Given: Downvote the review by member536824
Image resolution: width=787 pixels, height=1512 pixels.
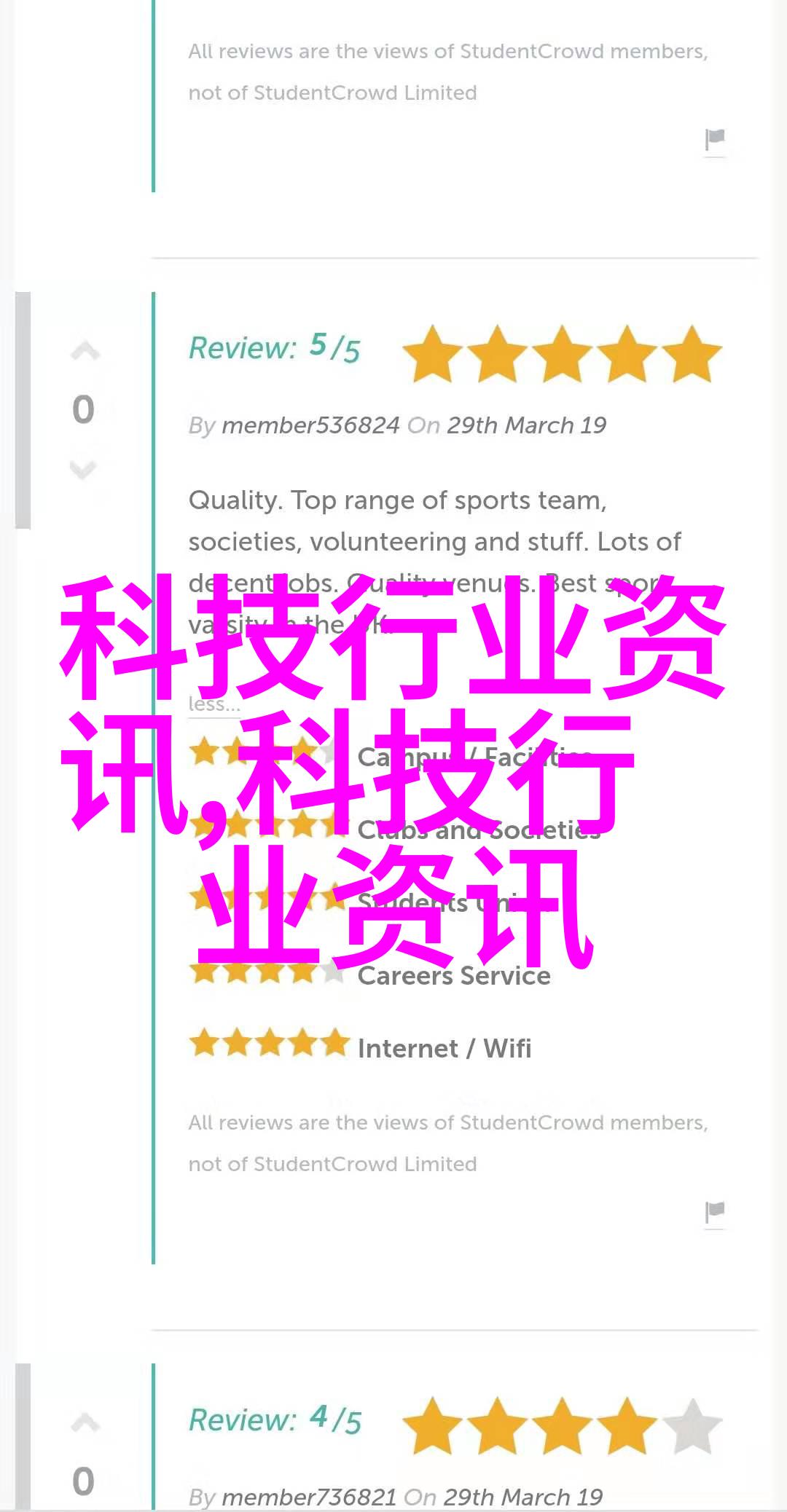Looking at the screenshot, I should click(83, 469).
